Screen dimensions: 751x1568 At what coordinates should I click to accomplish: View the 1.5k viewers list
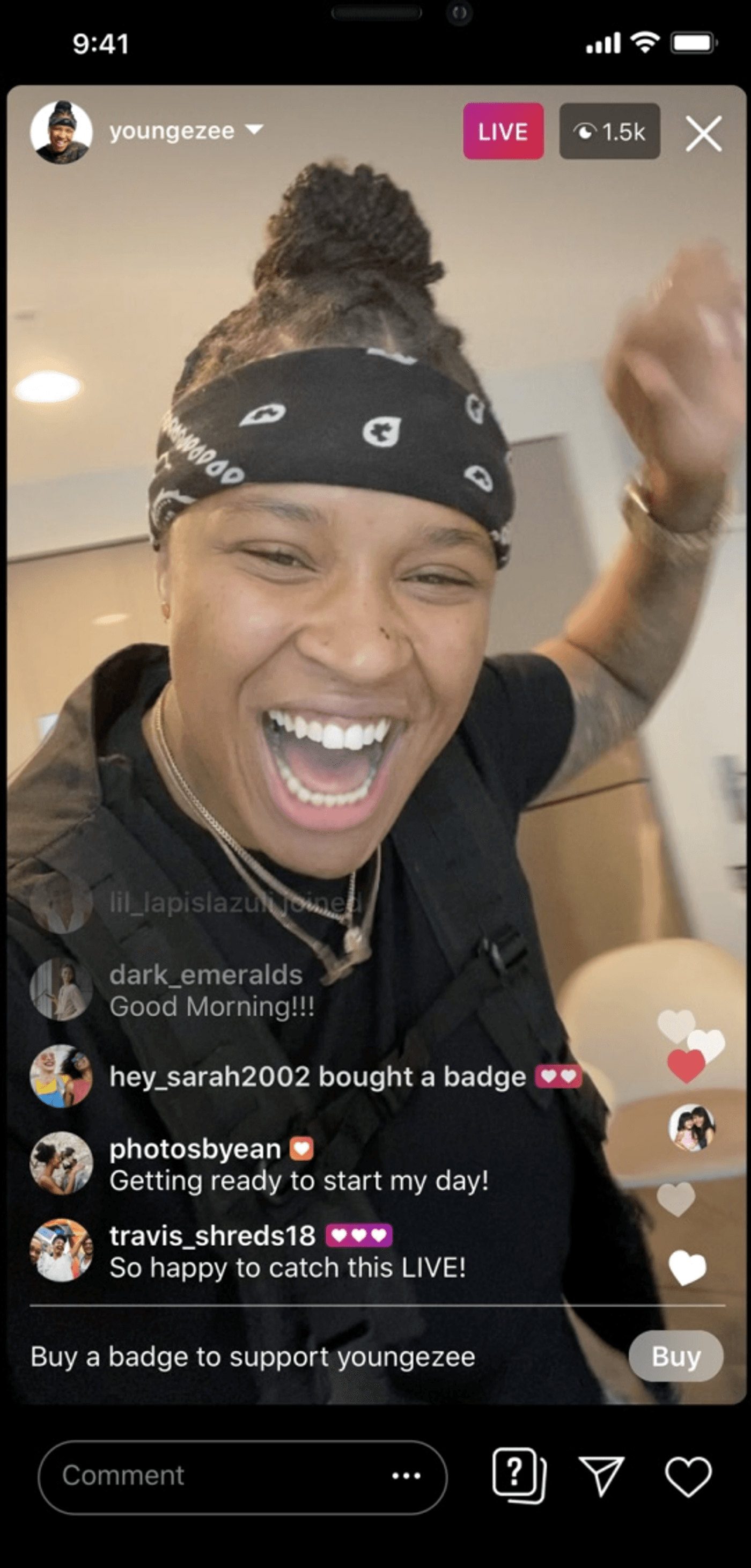[609, 131]
